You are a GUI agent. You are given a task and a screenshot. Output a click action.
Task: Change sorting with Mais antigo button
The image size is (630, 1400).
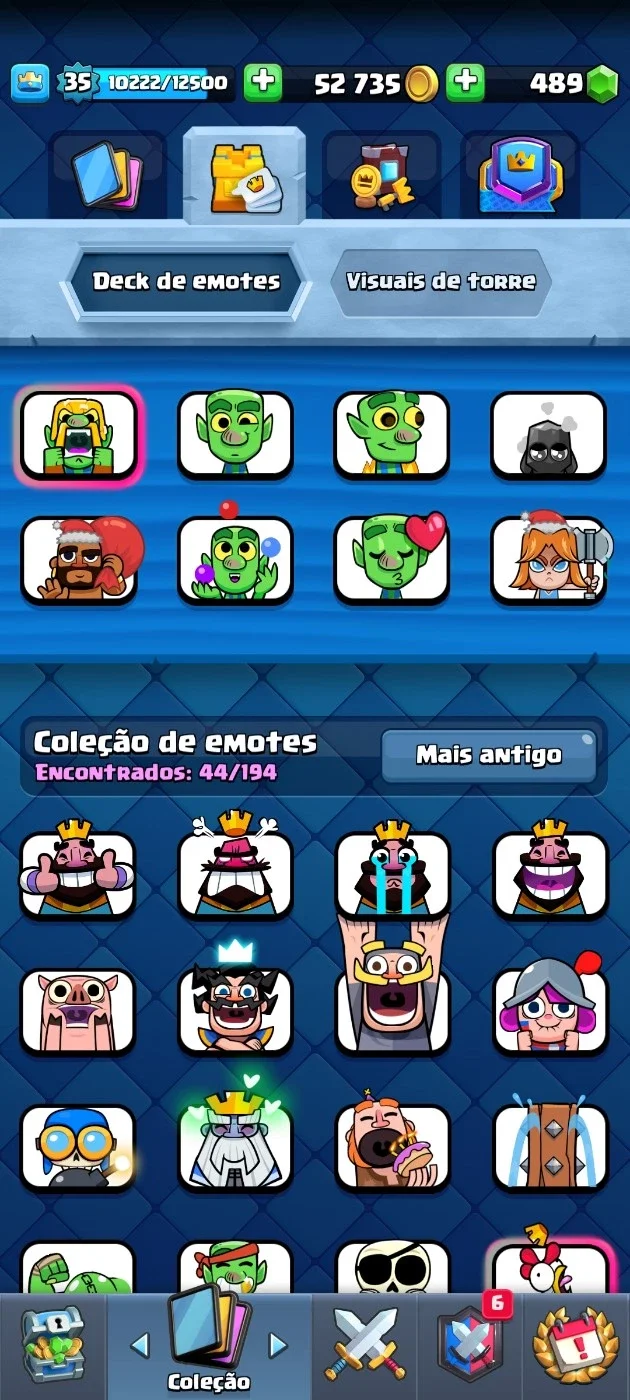tap(489, 755)
